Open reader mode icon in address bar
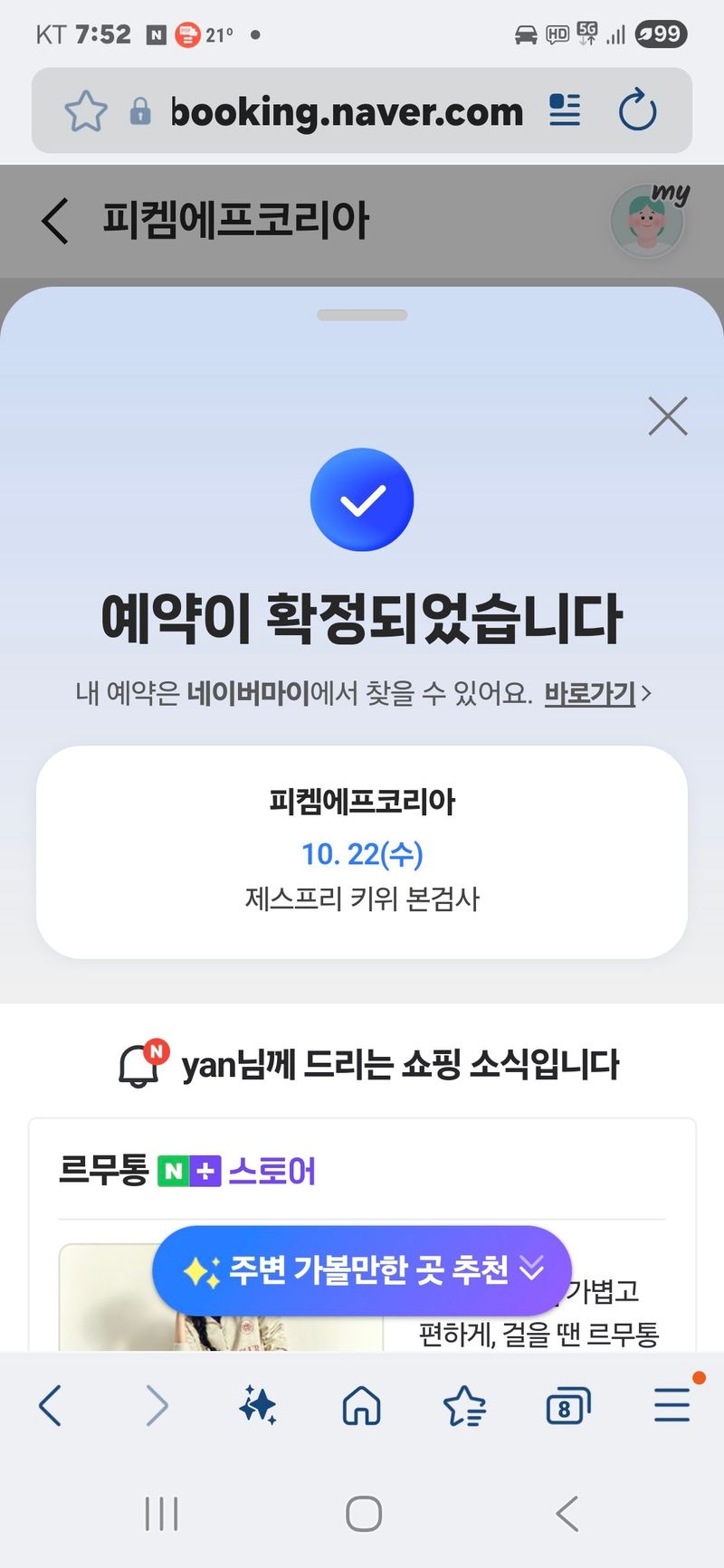The image size is (724, 1568). 565,111
